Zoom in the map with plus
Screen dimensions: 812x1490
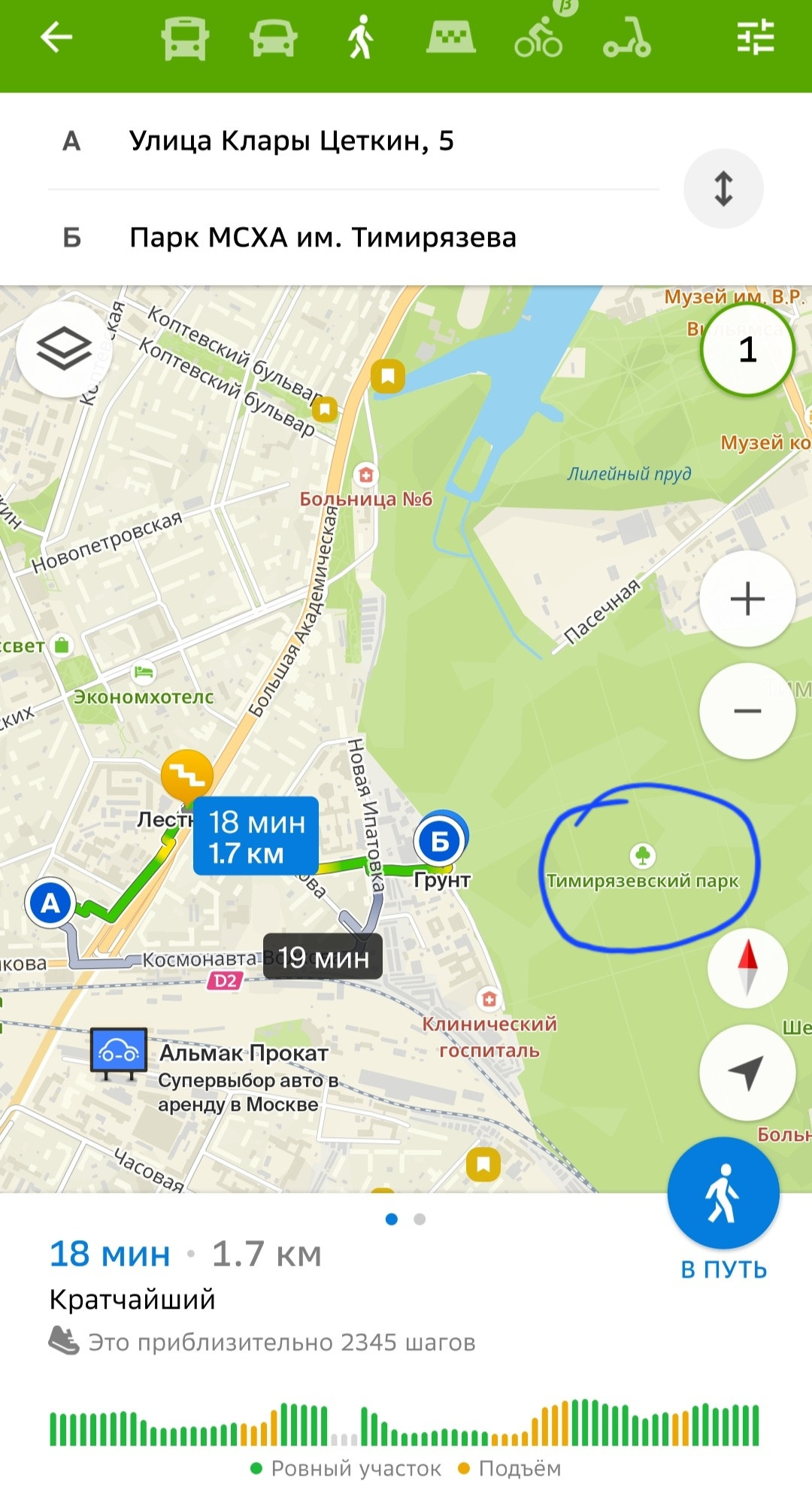tap(747, 599)
